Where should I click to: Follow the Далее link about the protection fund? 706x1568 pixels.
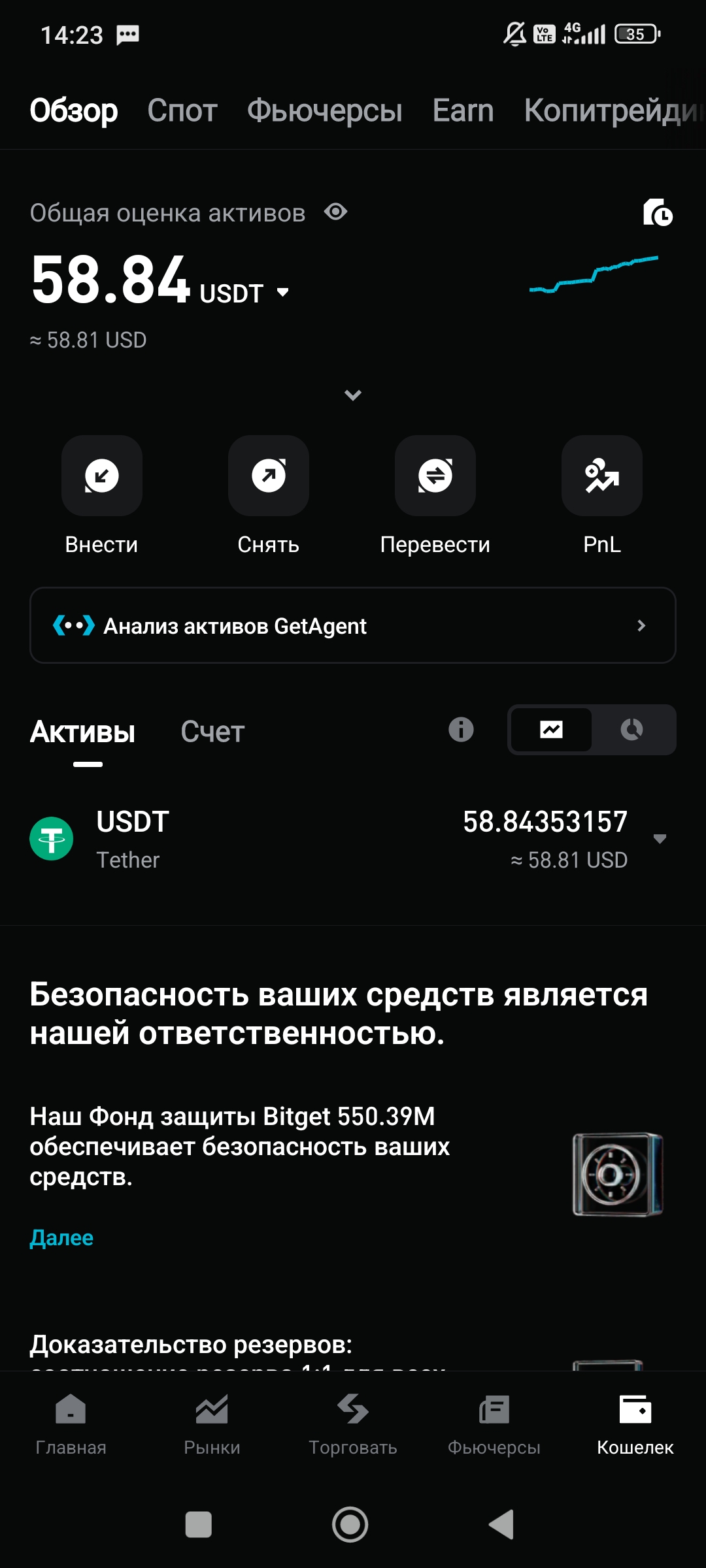pyautogui.click(x=61, y=1238)
